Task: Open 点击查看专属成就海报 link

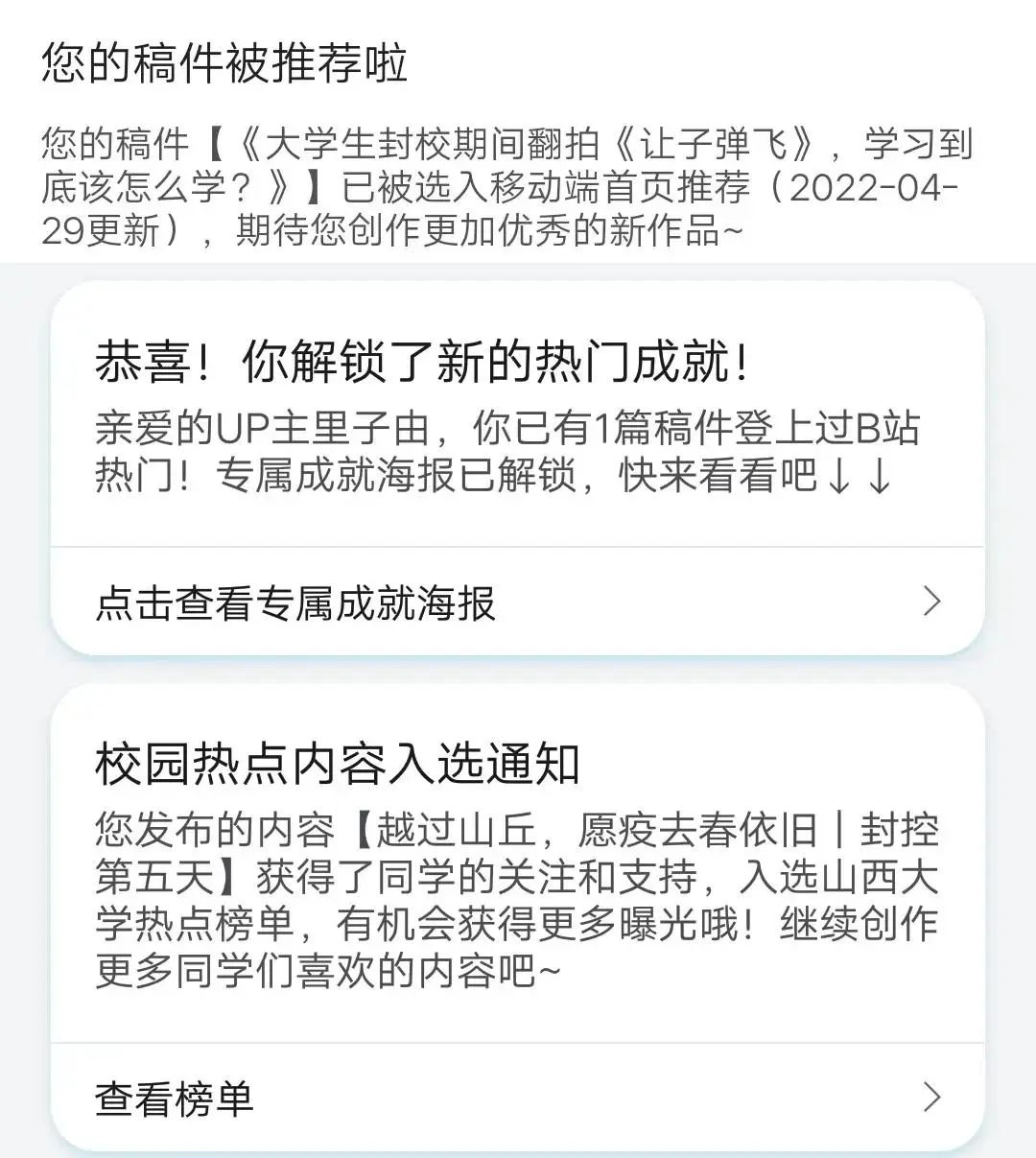Action: [x=294, y=604]
